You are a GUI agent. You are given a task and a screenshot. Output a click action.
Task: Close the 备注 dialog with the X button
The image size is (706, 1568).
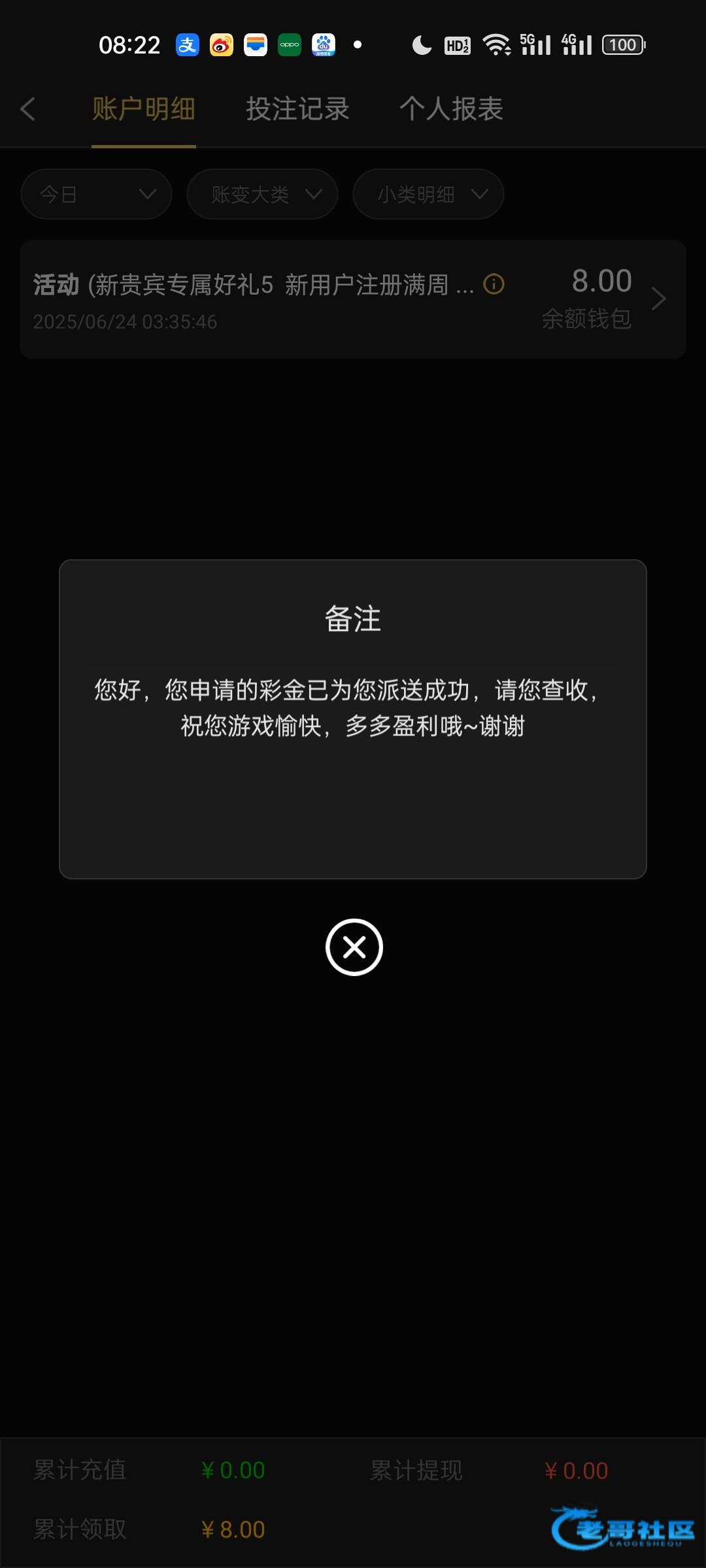tap(354, 947)
